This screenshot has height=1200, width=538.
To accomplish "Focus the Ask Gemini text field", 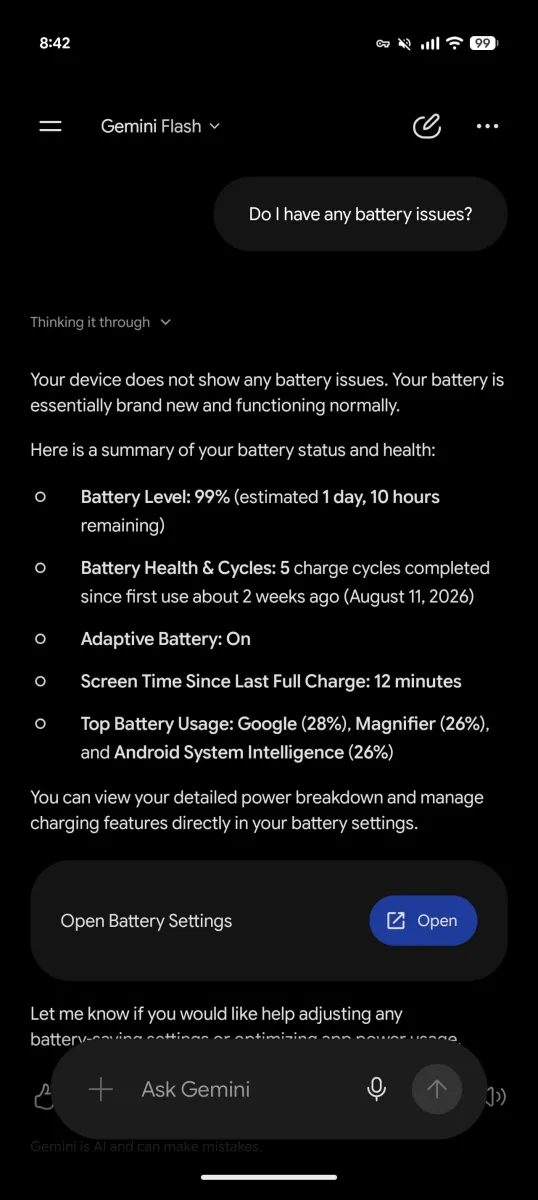I will click(x=240, y=1090).
